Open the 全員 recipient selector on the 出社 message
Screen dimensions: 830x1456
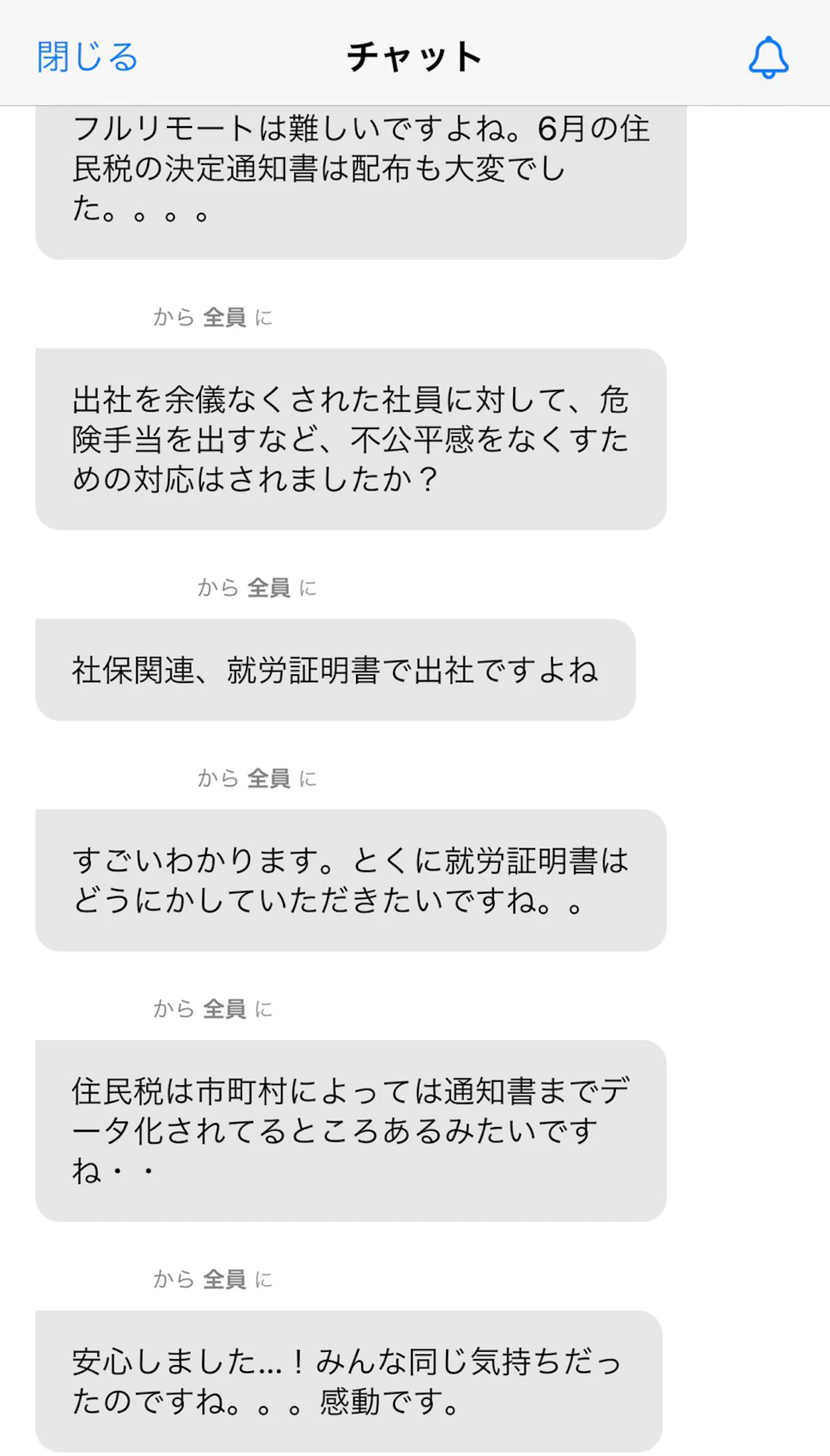point(225,318)
